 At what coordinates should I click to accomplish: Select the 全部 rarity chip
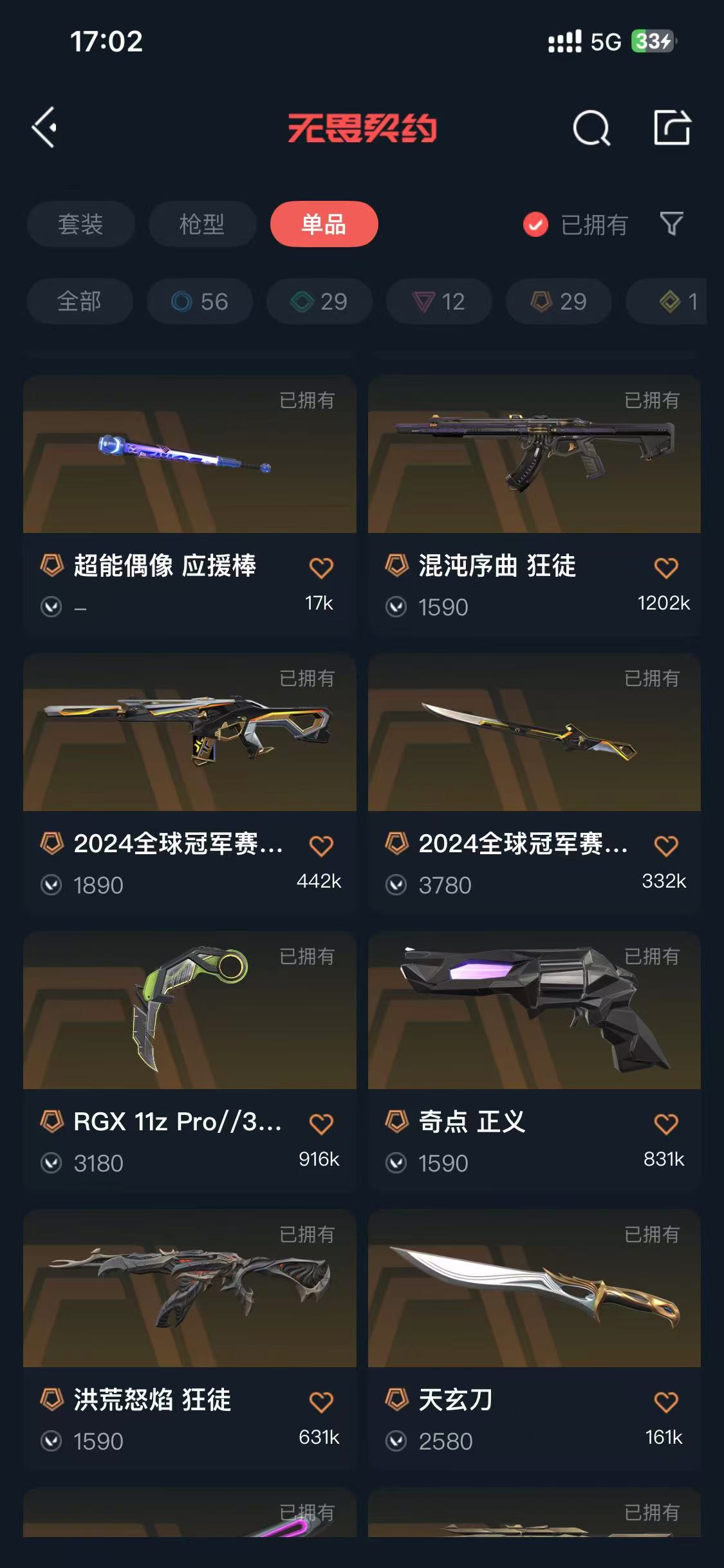(79, 301)
